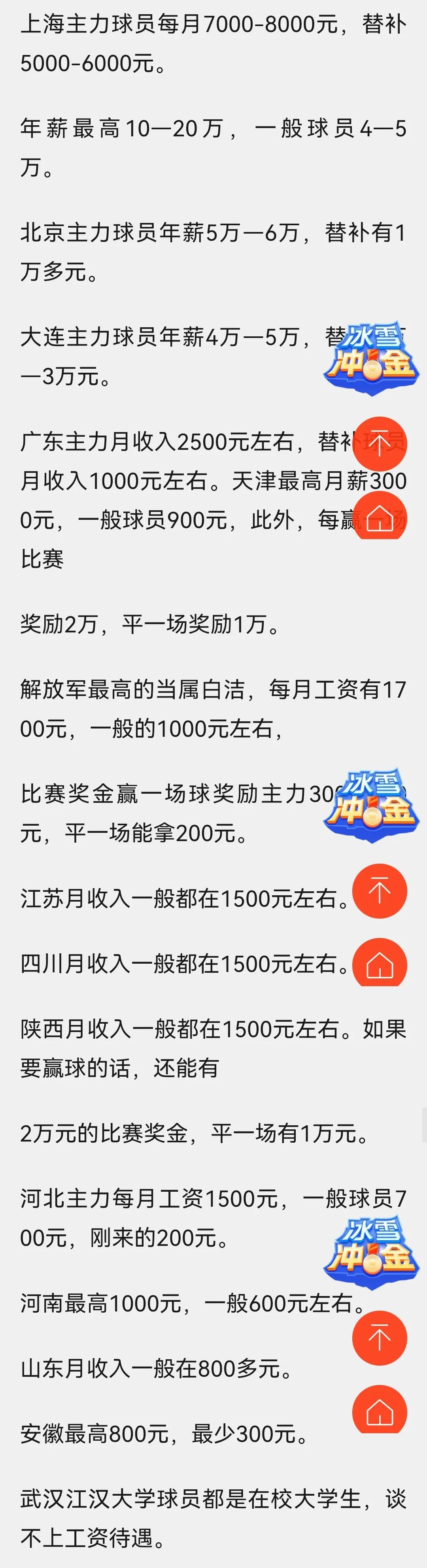Tap back-to-top arrow over the 广东主力月收入 line

tap(380, 444)
